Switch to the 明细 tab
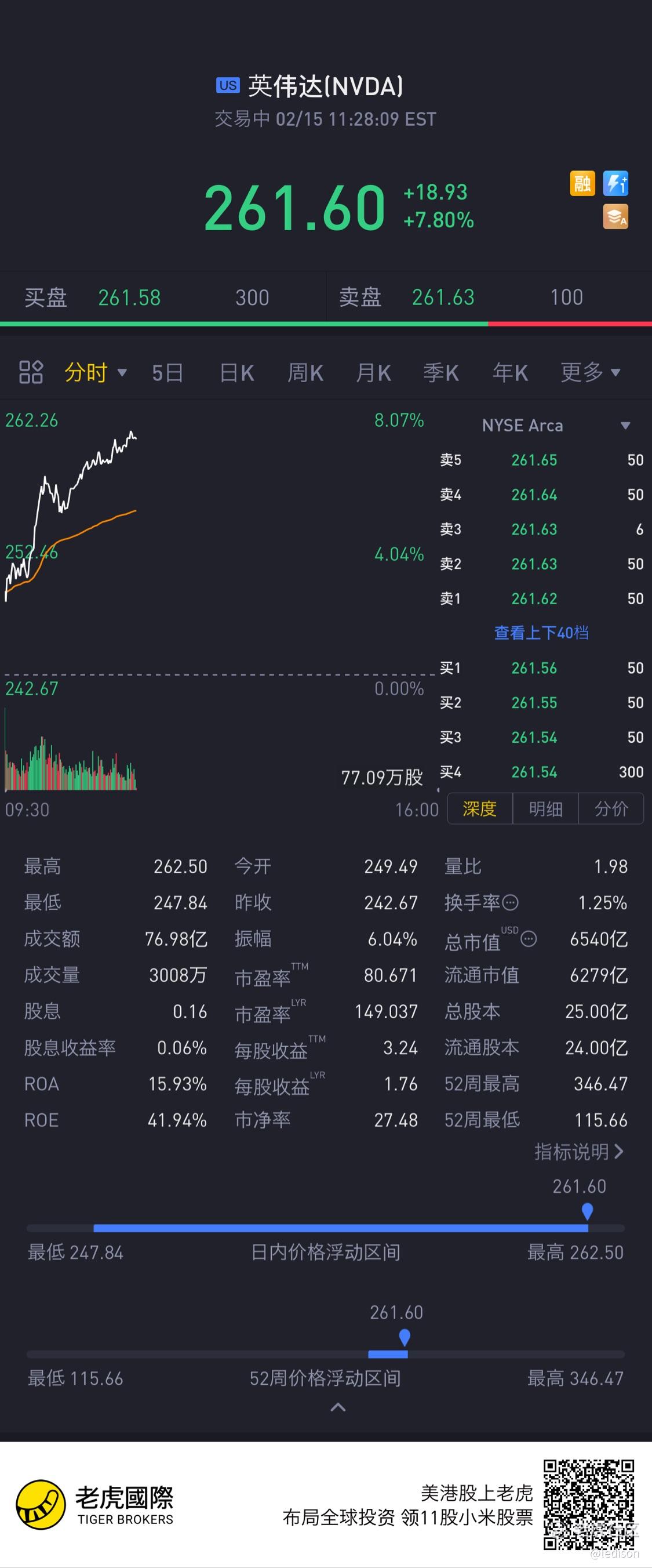652x1568 pixels. pos(545,808)
